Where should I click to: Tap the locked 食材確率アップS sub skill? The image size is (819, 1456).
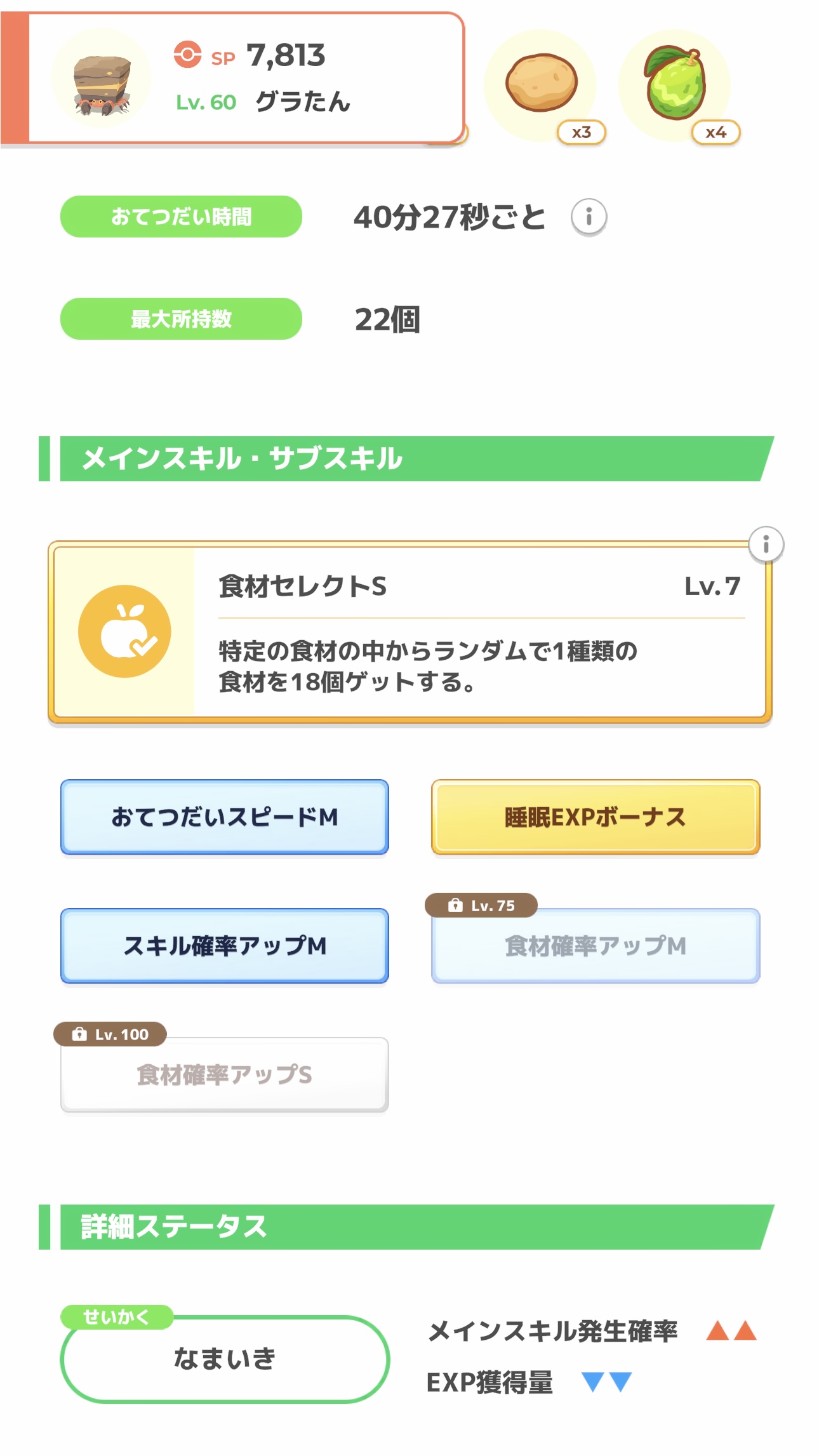(225, 1074)
